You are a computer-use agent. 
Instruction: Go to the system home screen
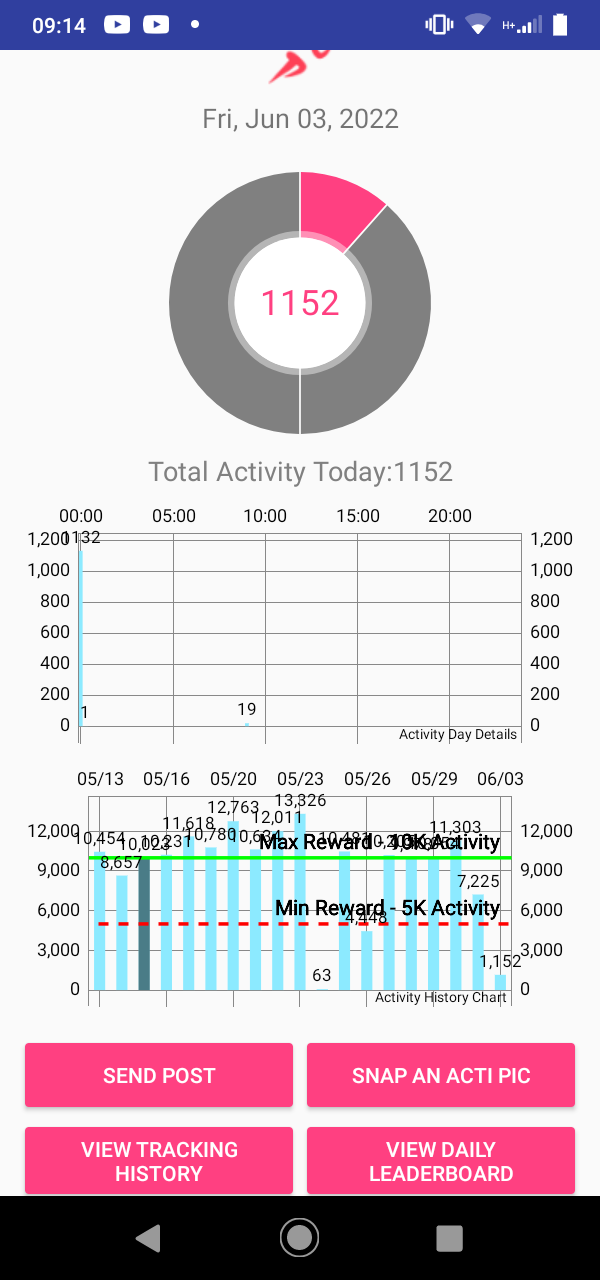[299, 1238]
